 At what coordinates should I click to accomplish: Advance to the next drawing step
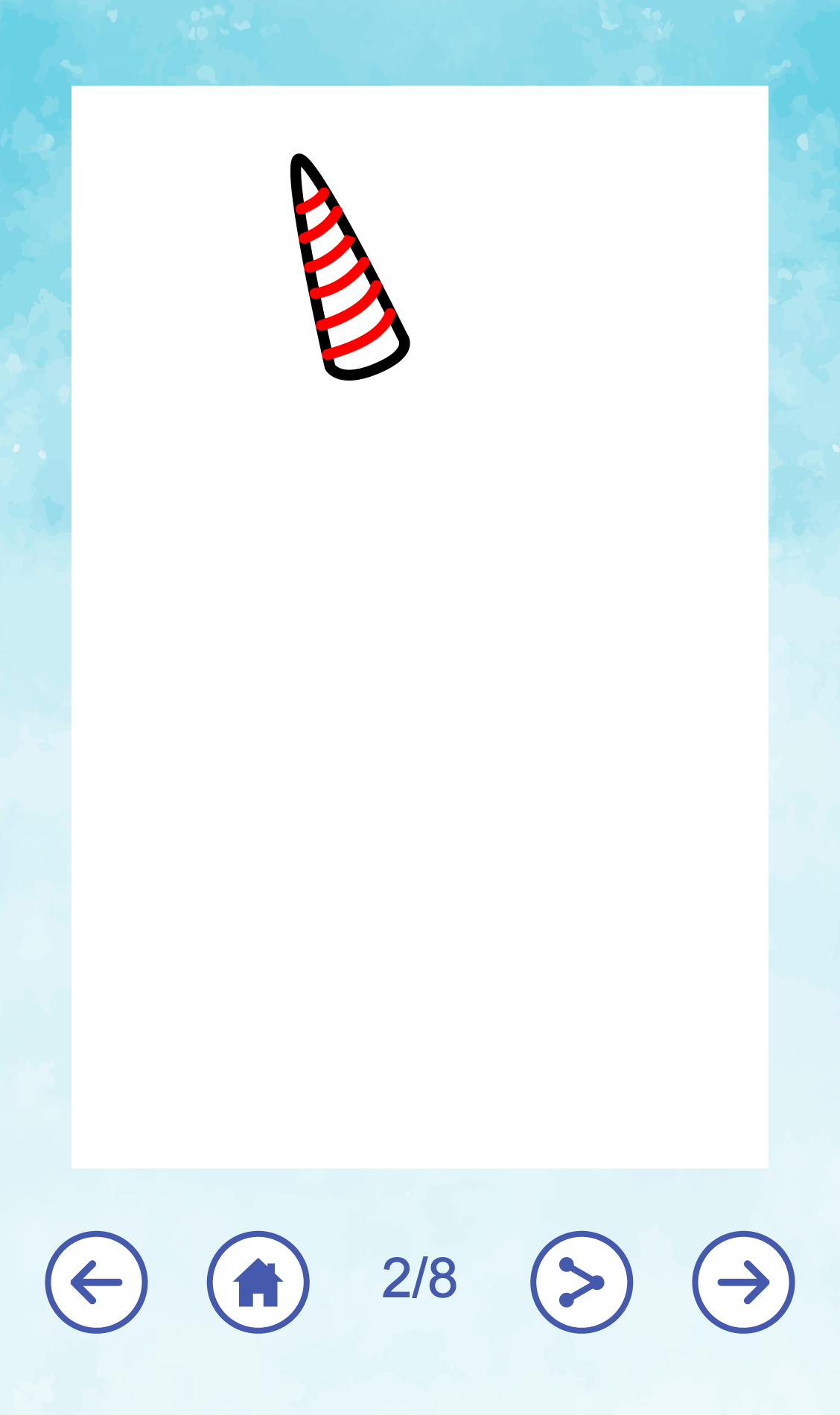pos(743,1282)
